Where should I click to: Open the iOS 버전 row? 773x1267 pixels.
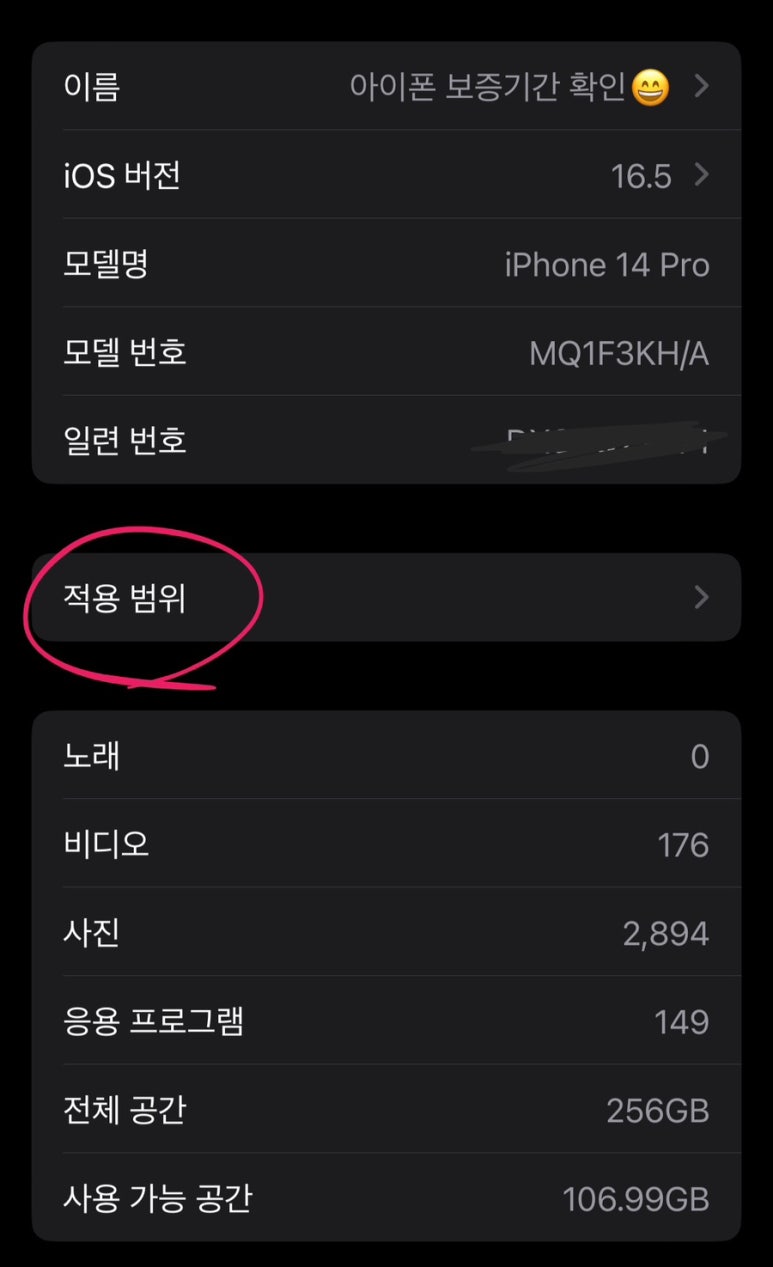click(x=386, y=175)
